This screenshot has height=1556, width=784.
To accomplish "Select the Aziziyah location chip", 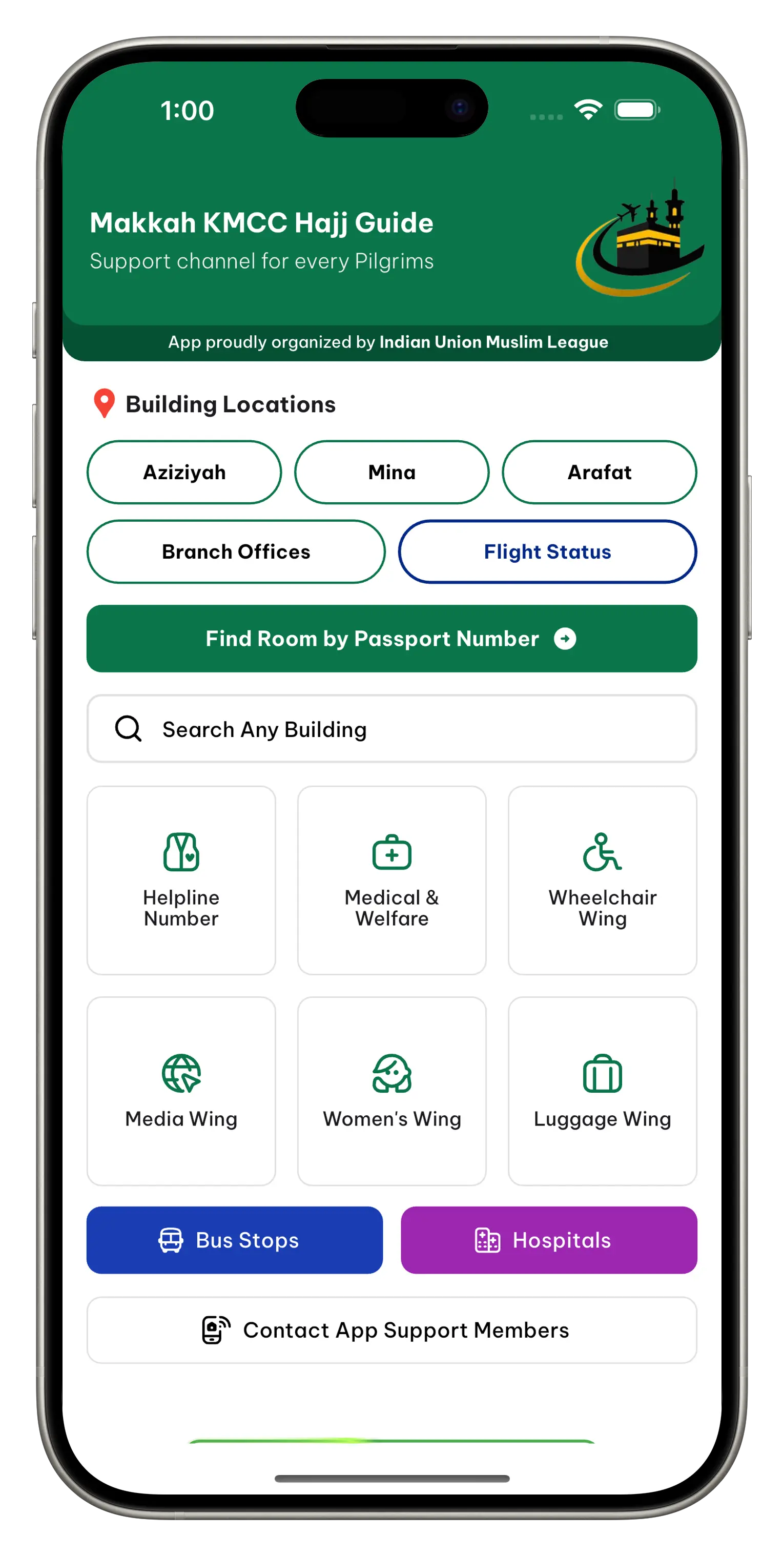I will (184, 473).
